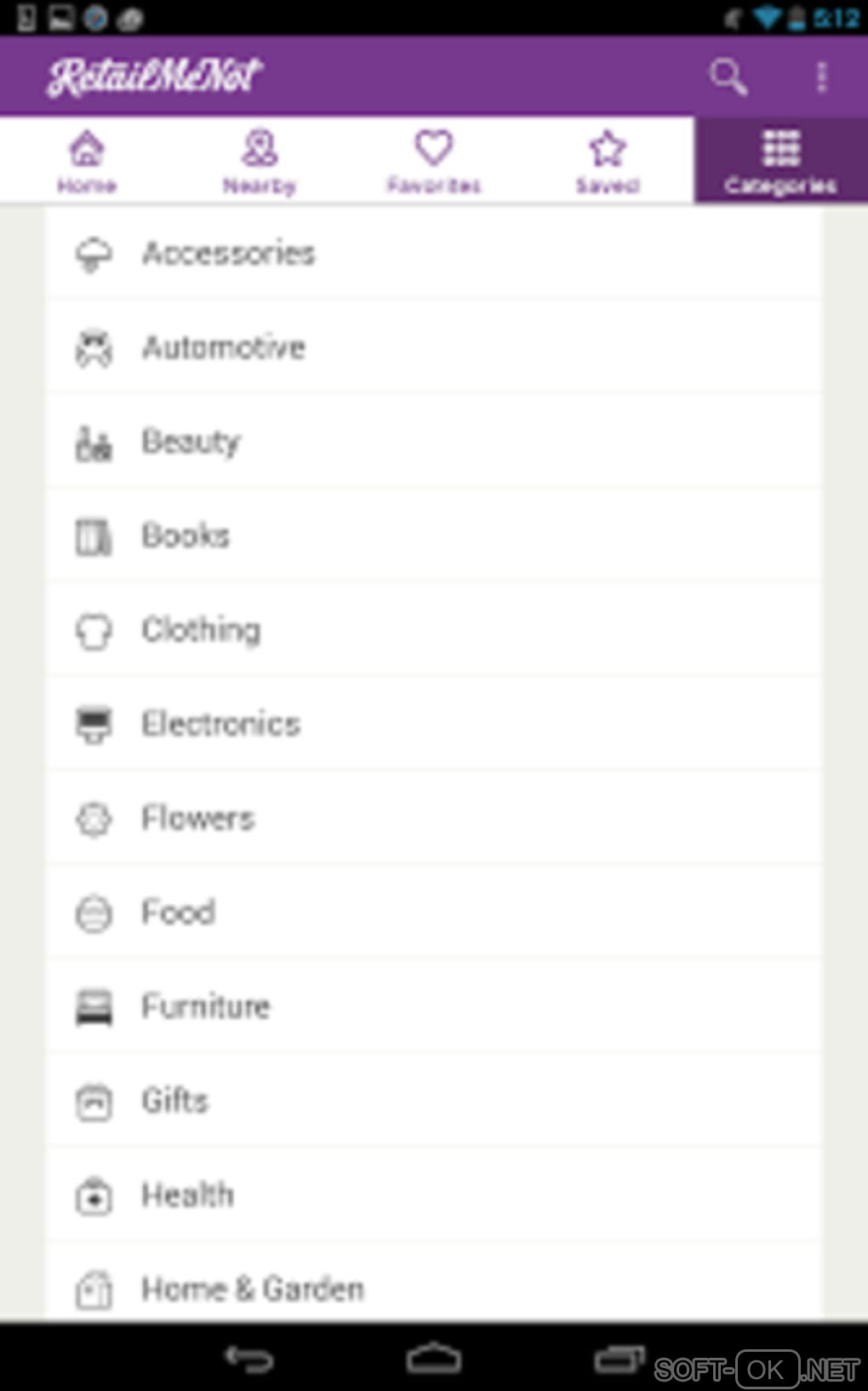This screenshot has width=868, height=1391.
Task: Open the Gifts category
Action: 432,1102
